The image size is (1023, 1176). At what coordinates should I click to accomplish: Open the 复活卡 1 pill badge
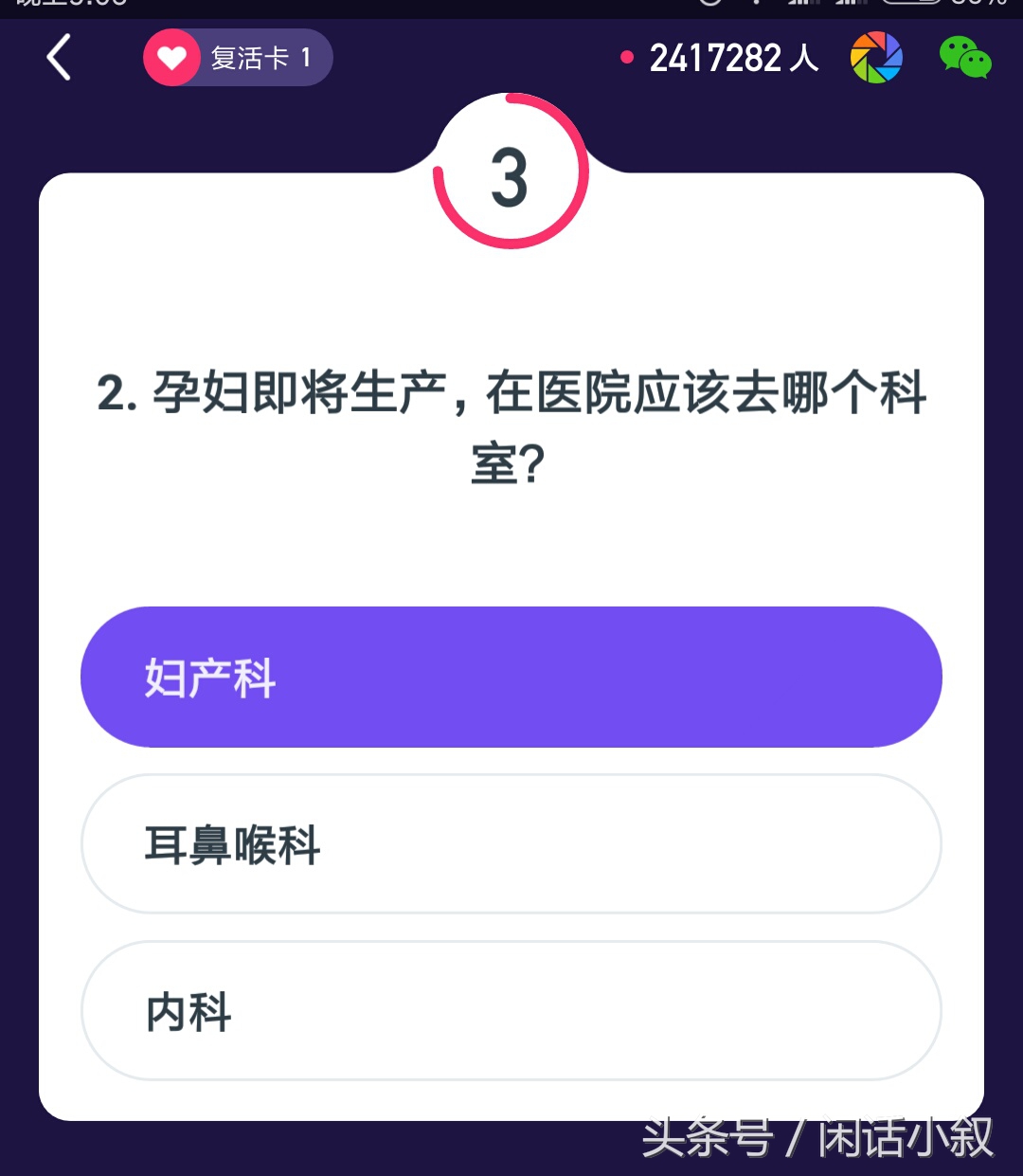(237, 57)
